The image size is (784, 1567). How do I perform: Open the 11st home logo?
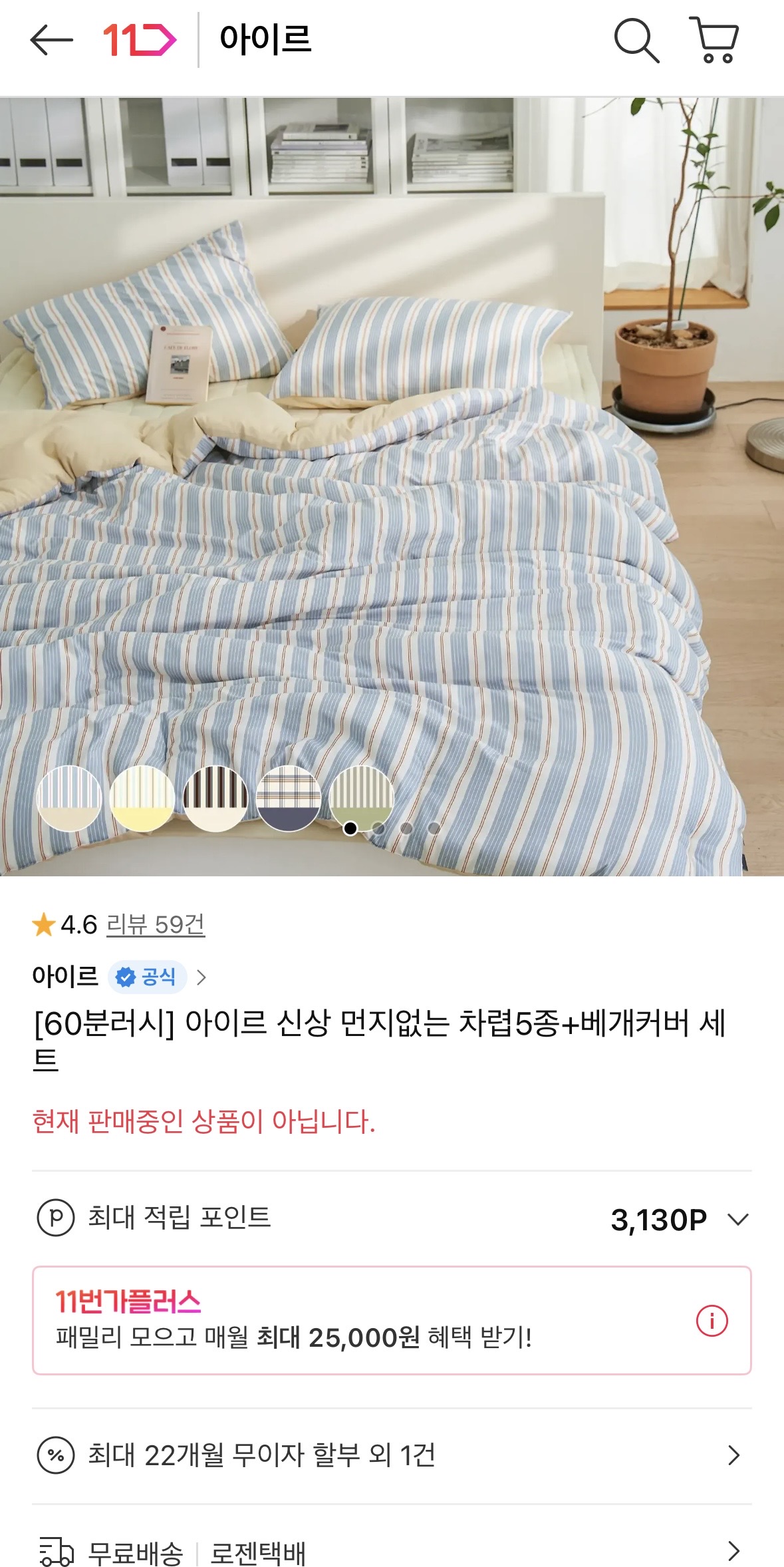pyautogui.click(x=140, y=40)
